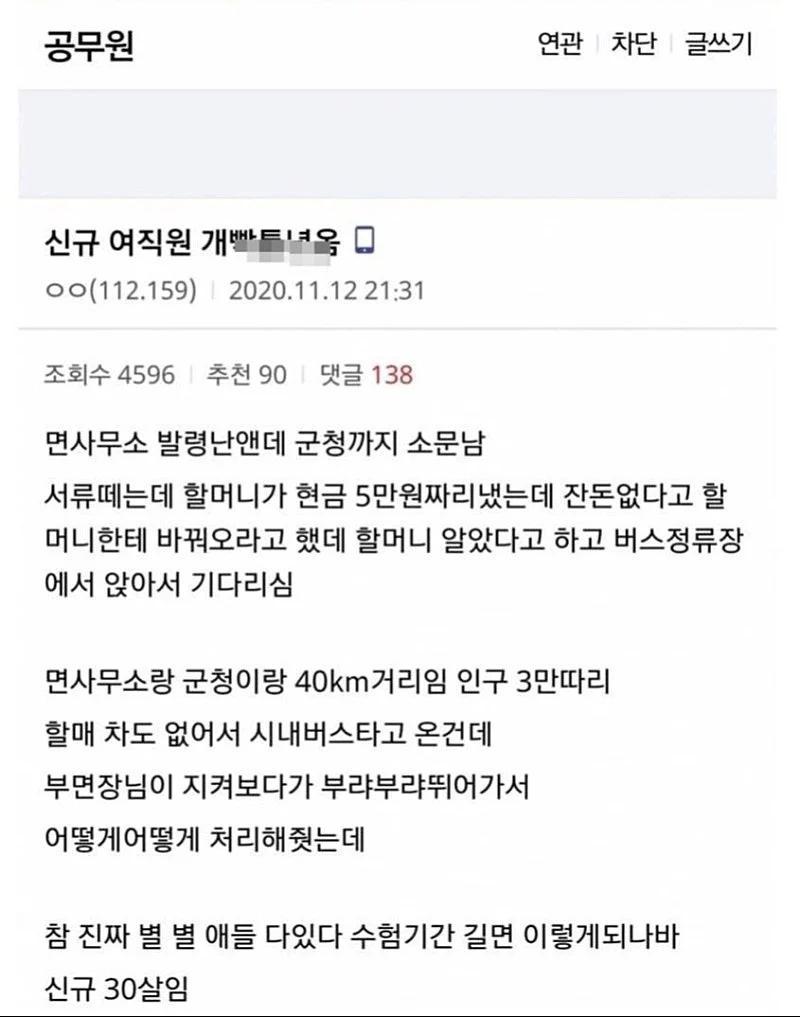Open the 공무원 gallery title
Screen dimensions: 800x1017
click(x=88, y=46)
